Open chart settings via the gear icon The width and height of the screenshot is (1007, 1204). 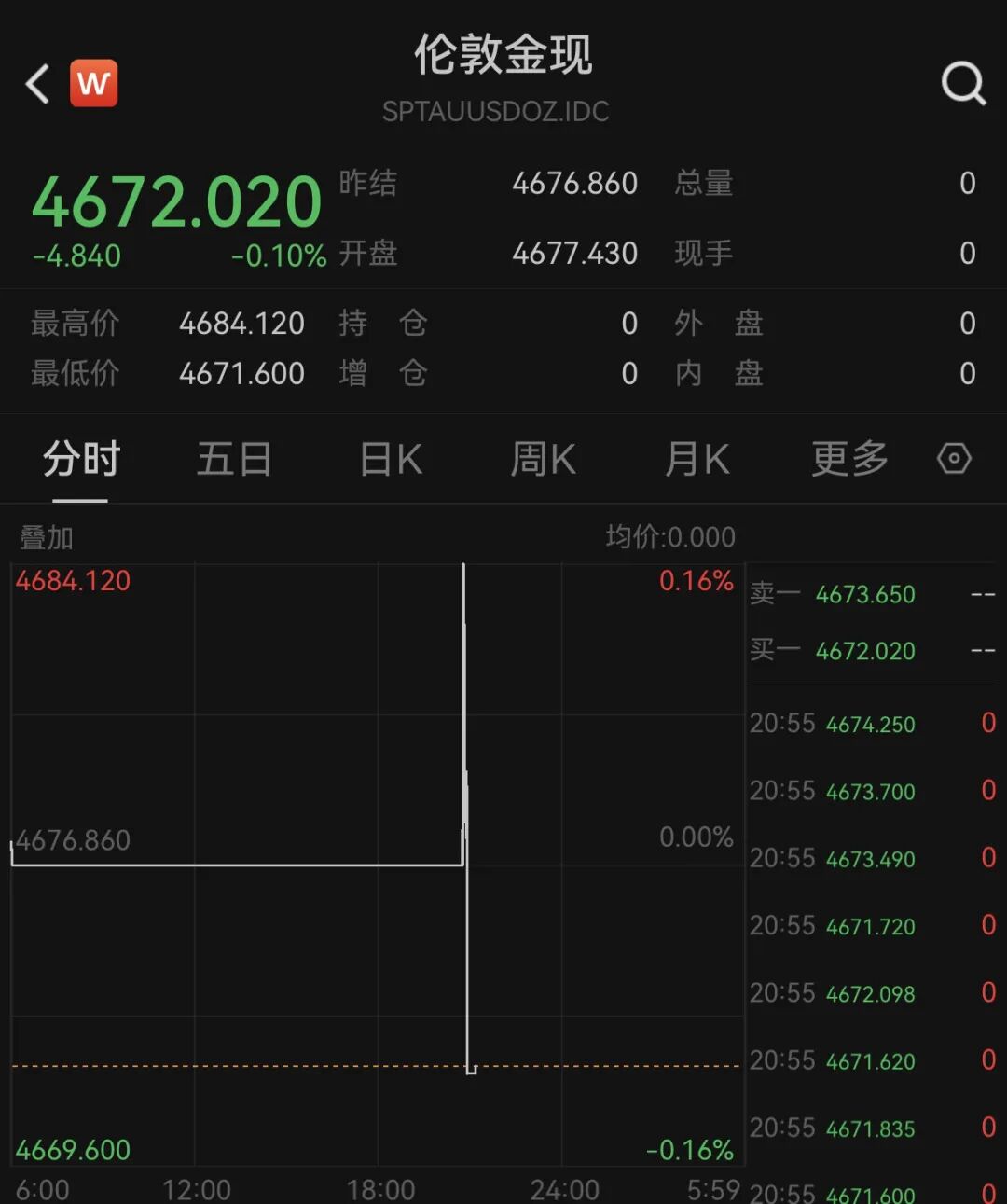tap(954, 459)
